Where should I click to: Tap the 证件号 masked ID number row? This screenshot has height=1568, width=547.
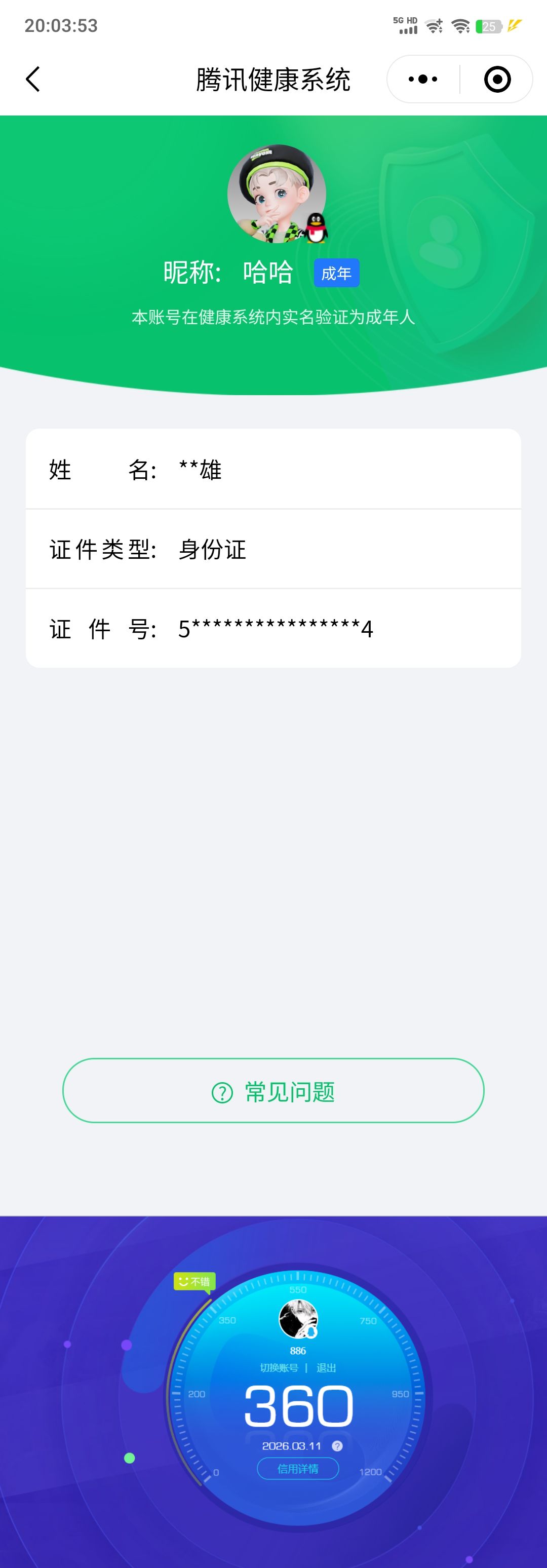273,629
